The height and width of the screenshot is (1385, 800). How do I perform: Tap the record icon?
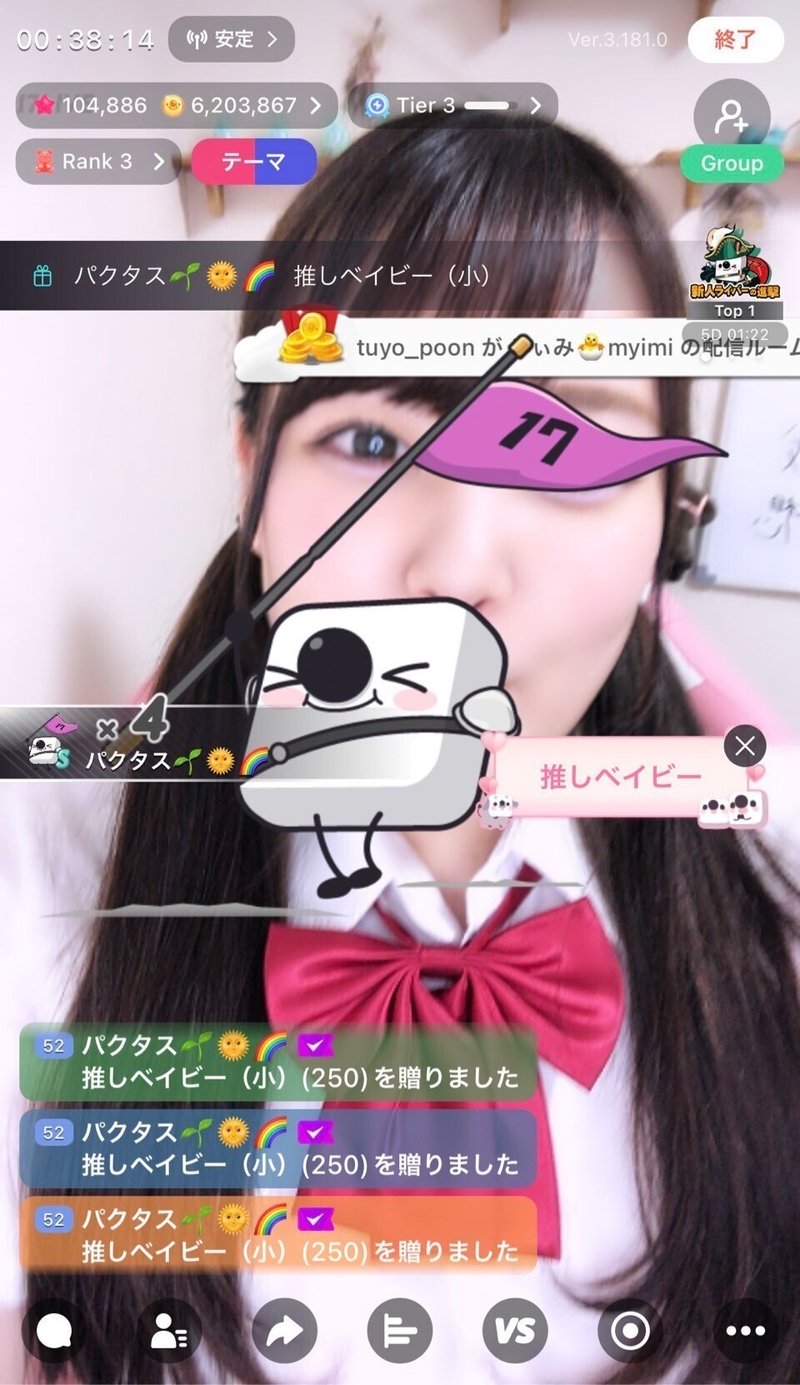coord(630,1331)
